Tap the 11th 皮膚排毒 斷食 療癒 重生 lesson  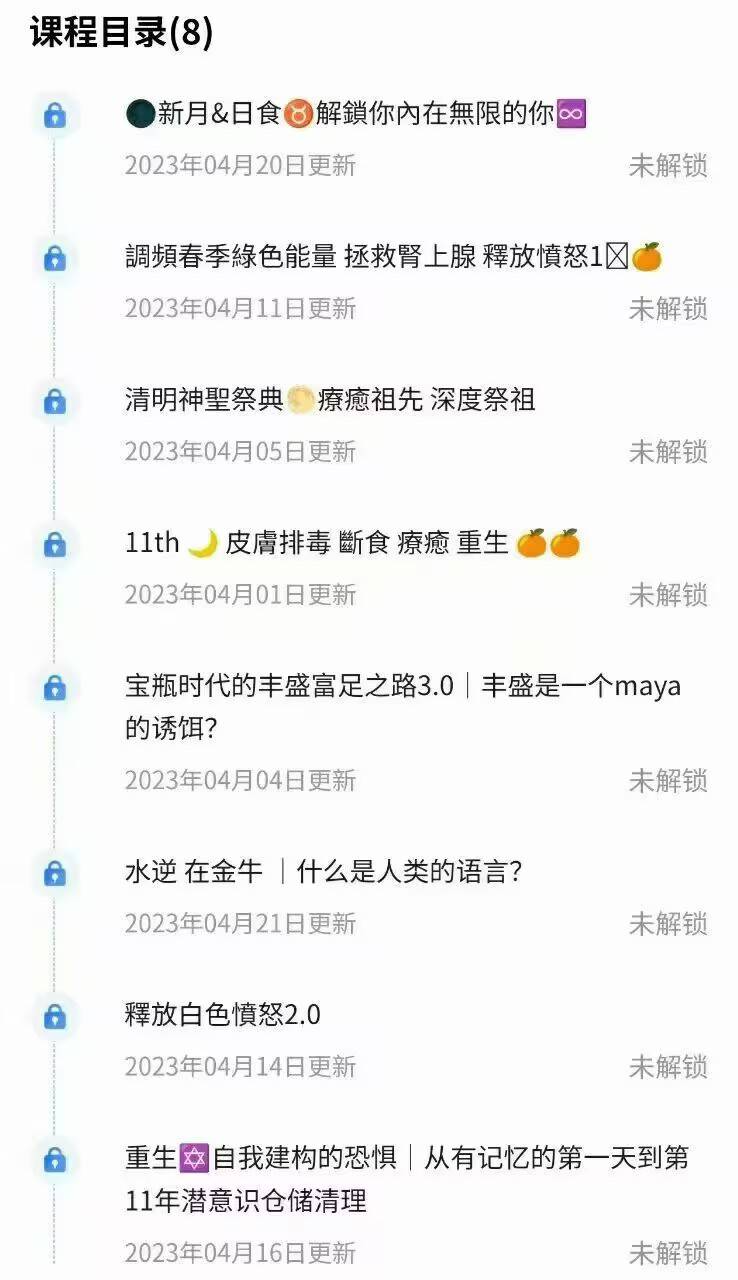[352, 544]
